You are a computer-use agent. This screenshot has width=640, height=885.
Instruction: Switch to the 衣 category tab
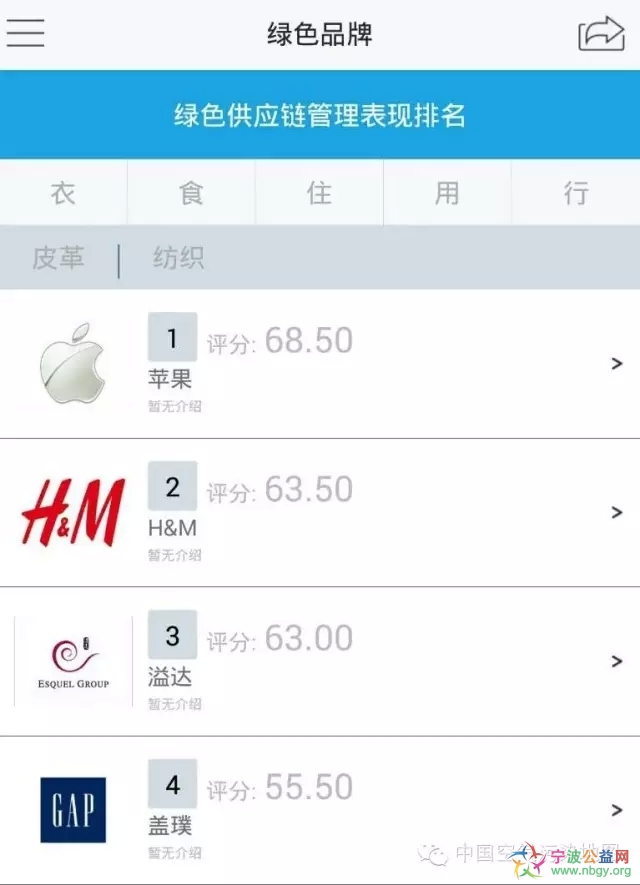tap(63, 193)
